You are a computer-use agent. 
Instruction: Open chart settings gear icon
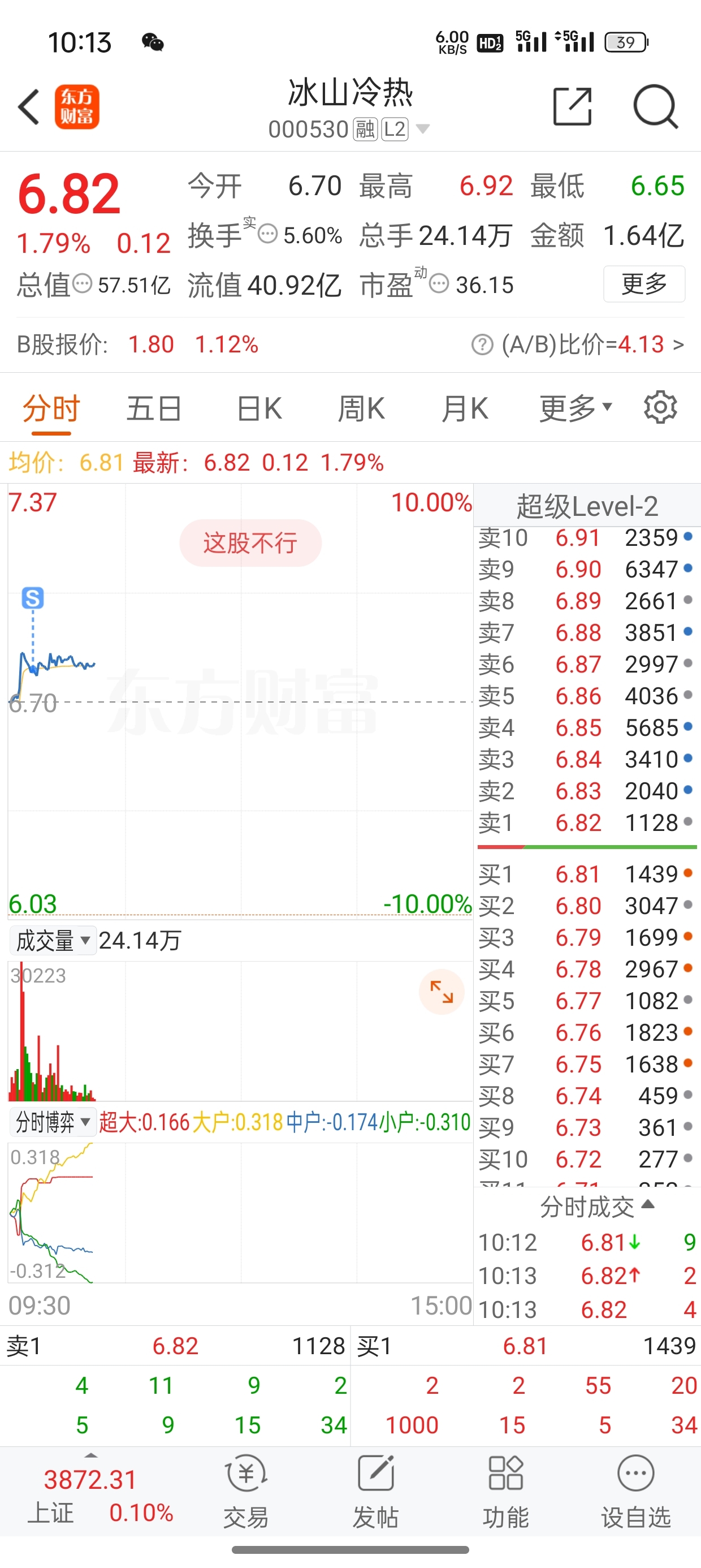point(660,408)
